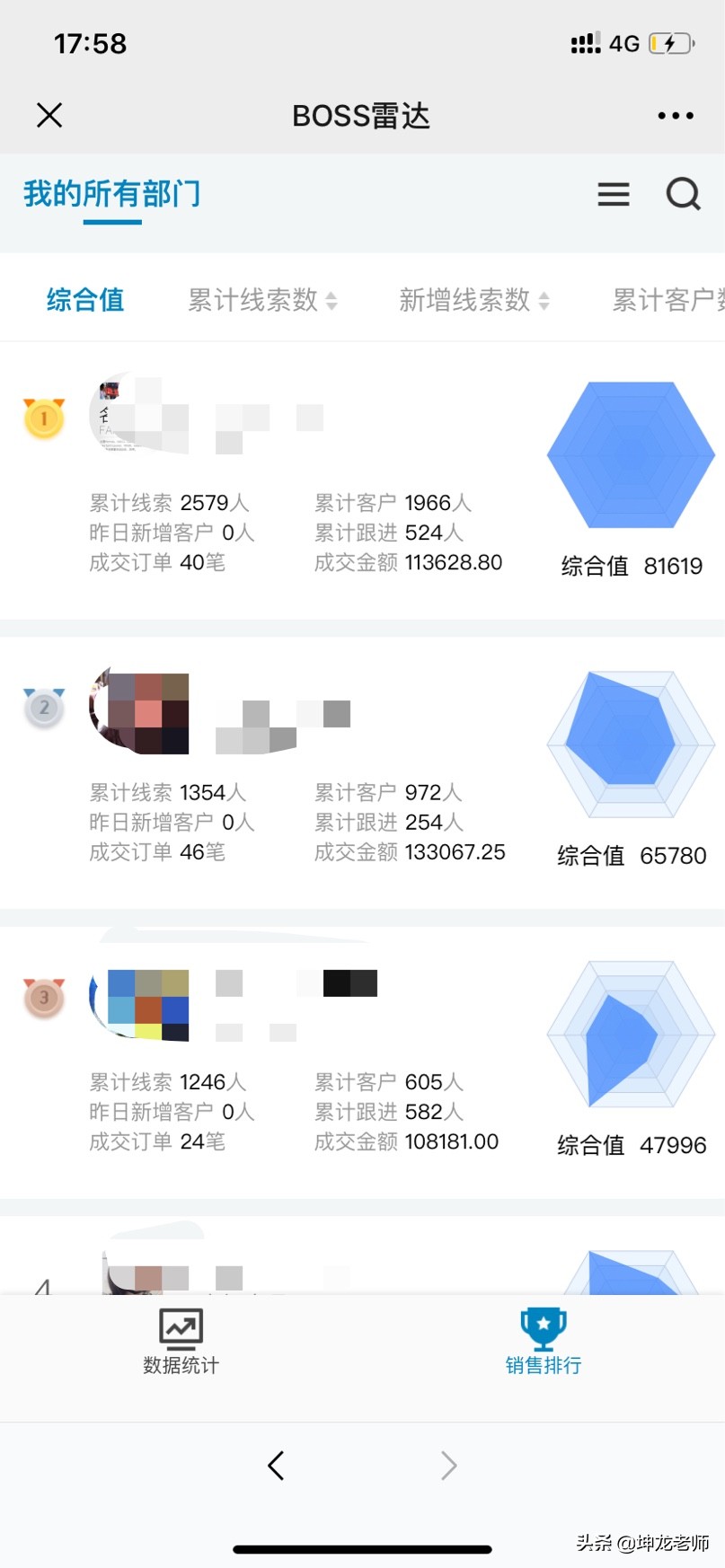Open the search function
This screenshot has width=725, height=1568.
click(x=684, y=195)
